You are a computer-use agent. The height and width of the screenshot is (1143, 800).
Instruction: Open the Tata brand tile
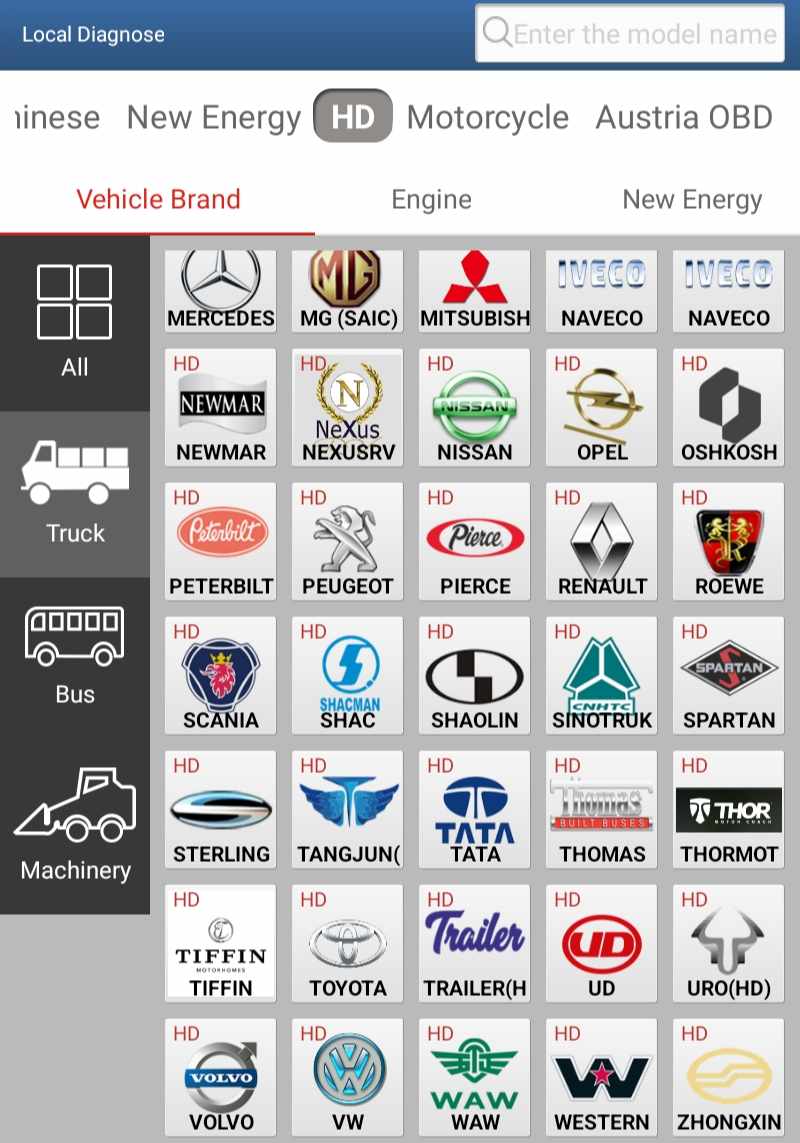coord(475,810)
